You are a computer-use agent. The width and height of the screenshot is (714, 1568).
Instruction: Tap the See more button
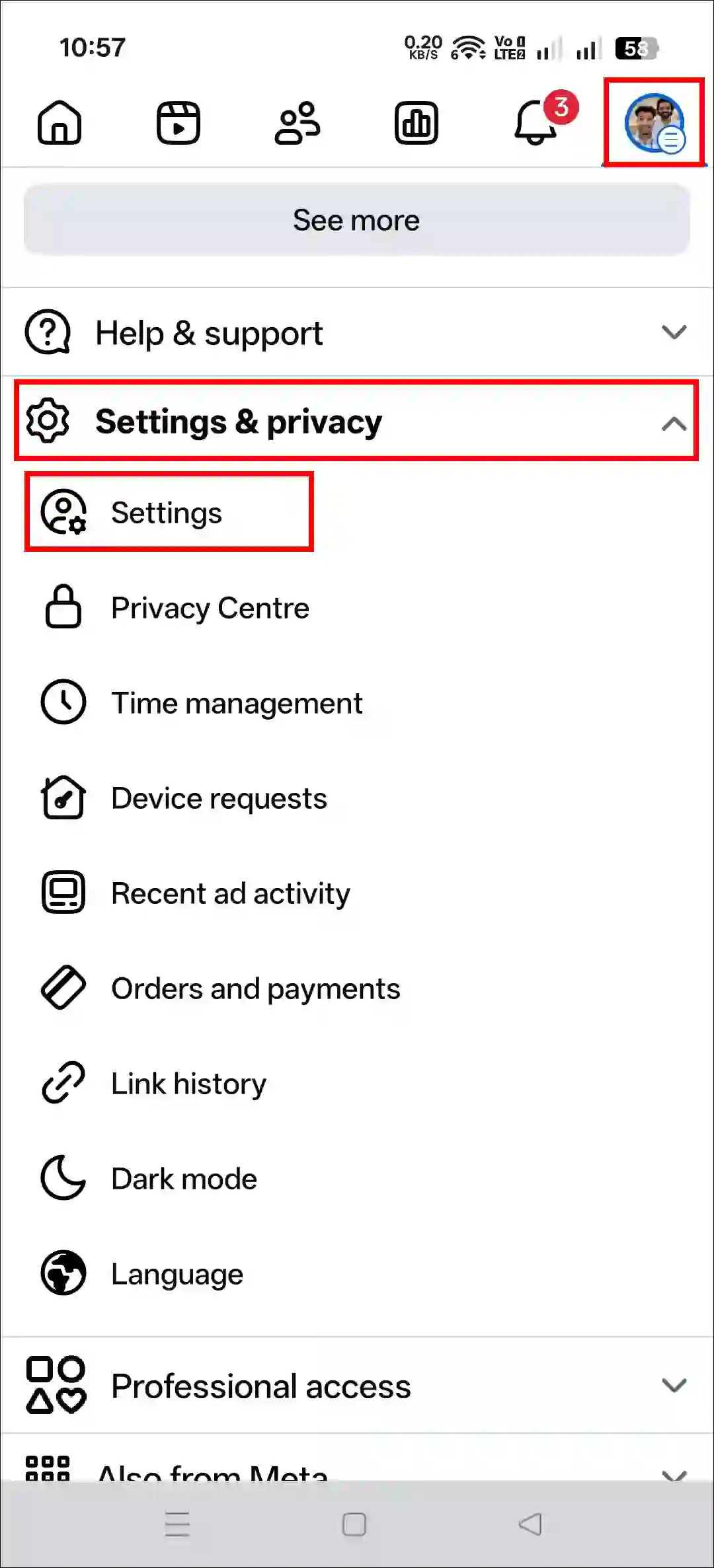357,220
